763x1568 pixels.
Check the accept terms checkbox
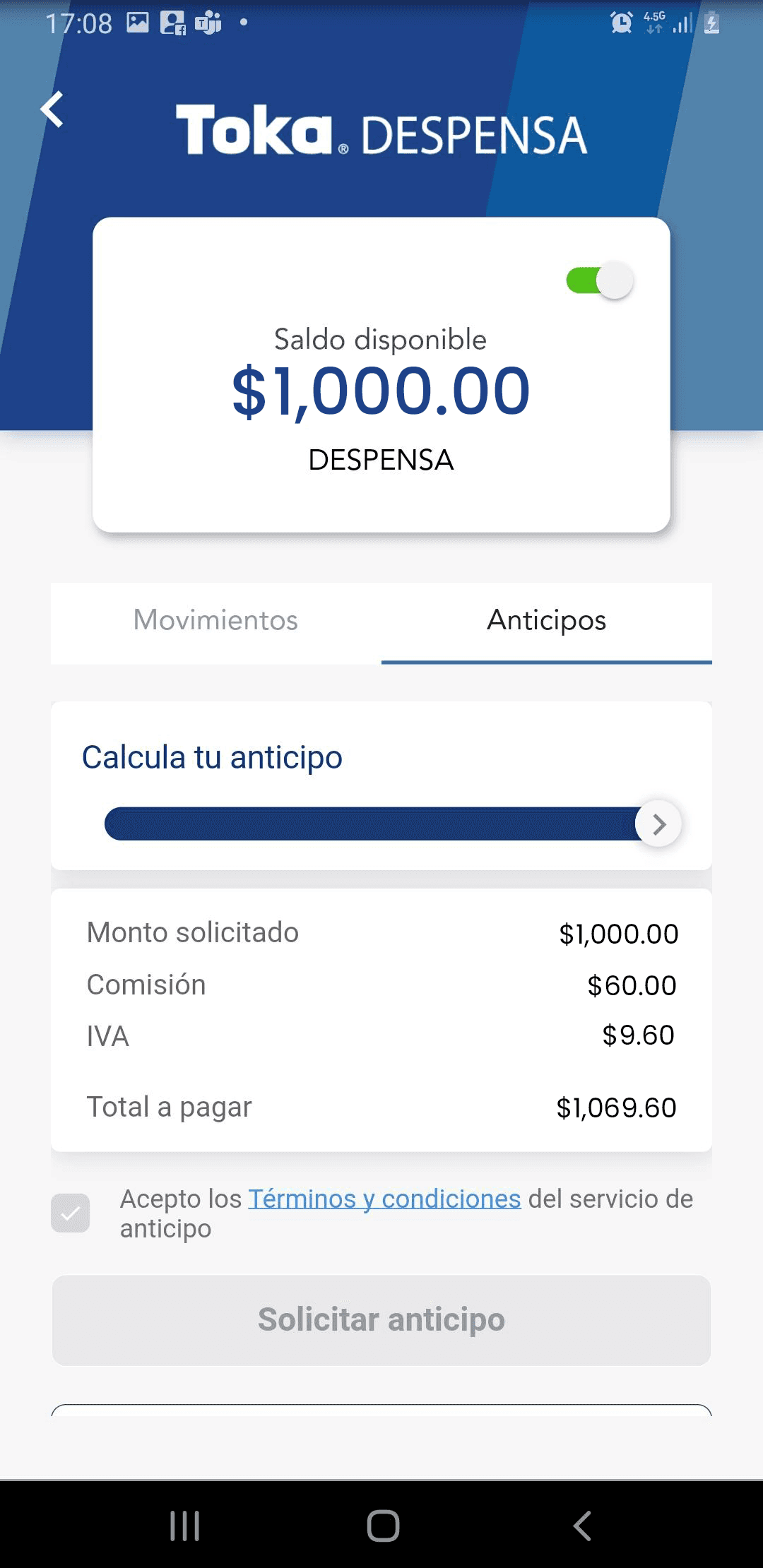(x=71, y=1213)
